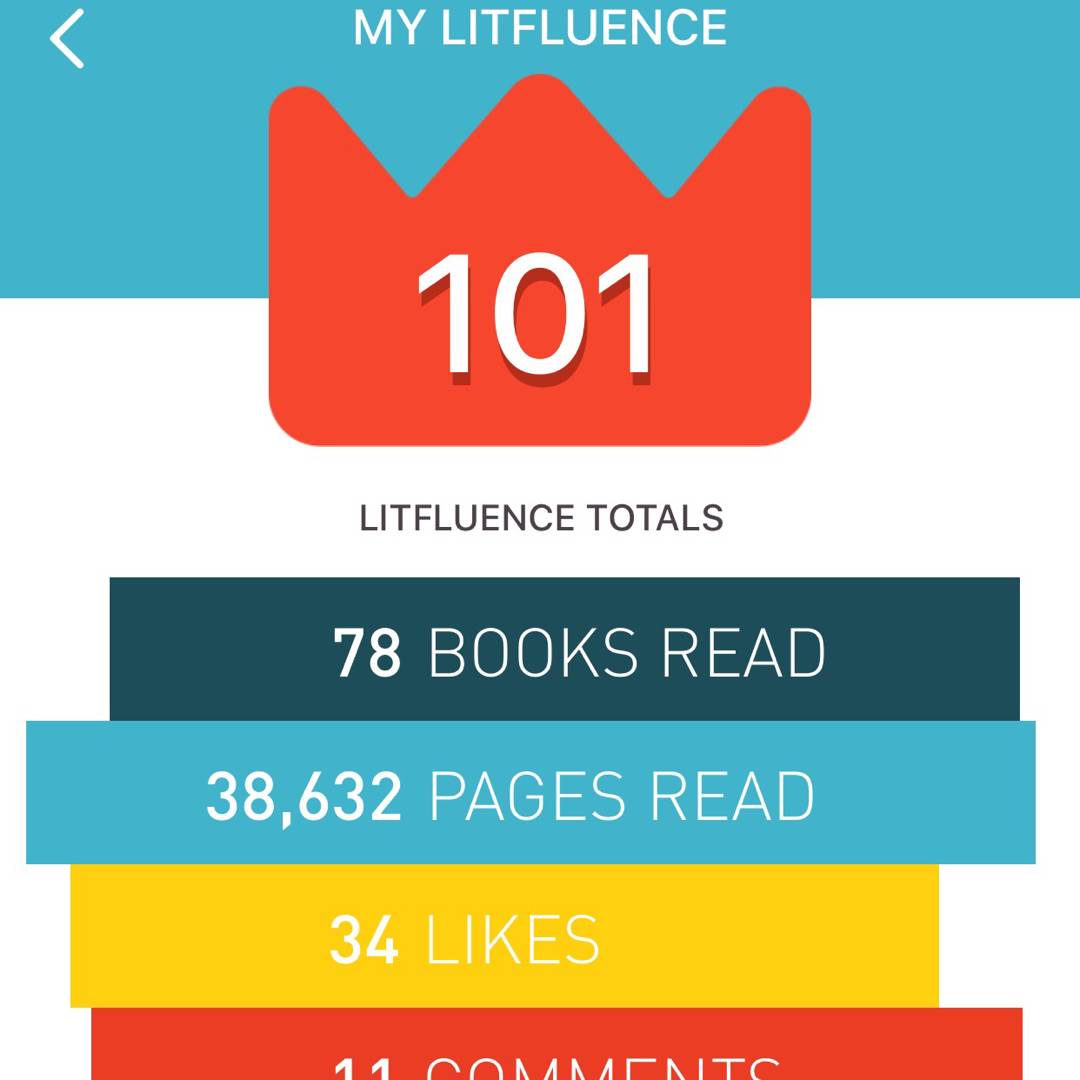Go back from My Litfluence
Image resolution: width=1080 pixels, height=1080 pixels.
pos(67,39)
